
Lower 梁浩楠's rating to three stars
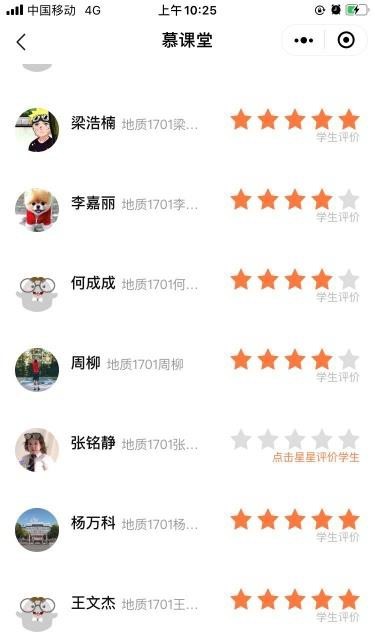(x=295, y=120)
